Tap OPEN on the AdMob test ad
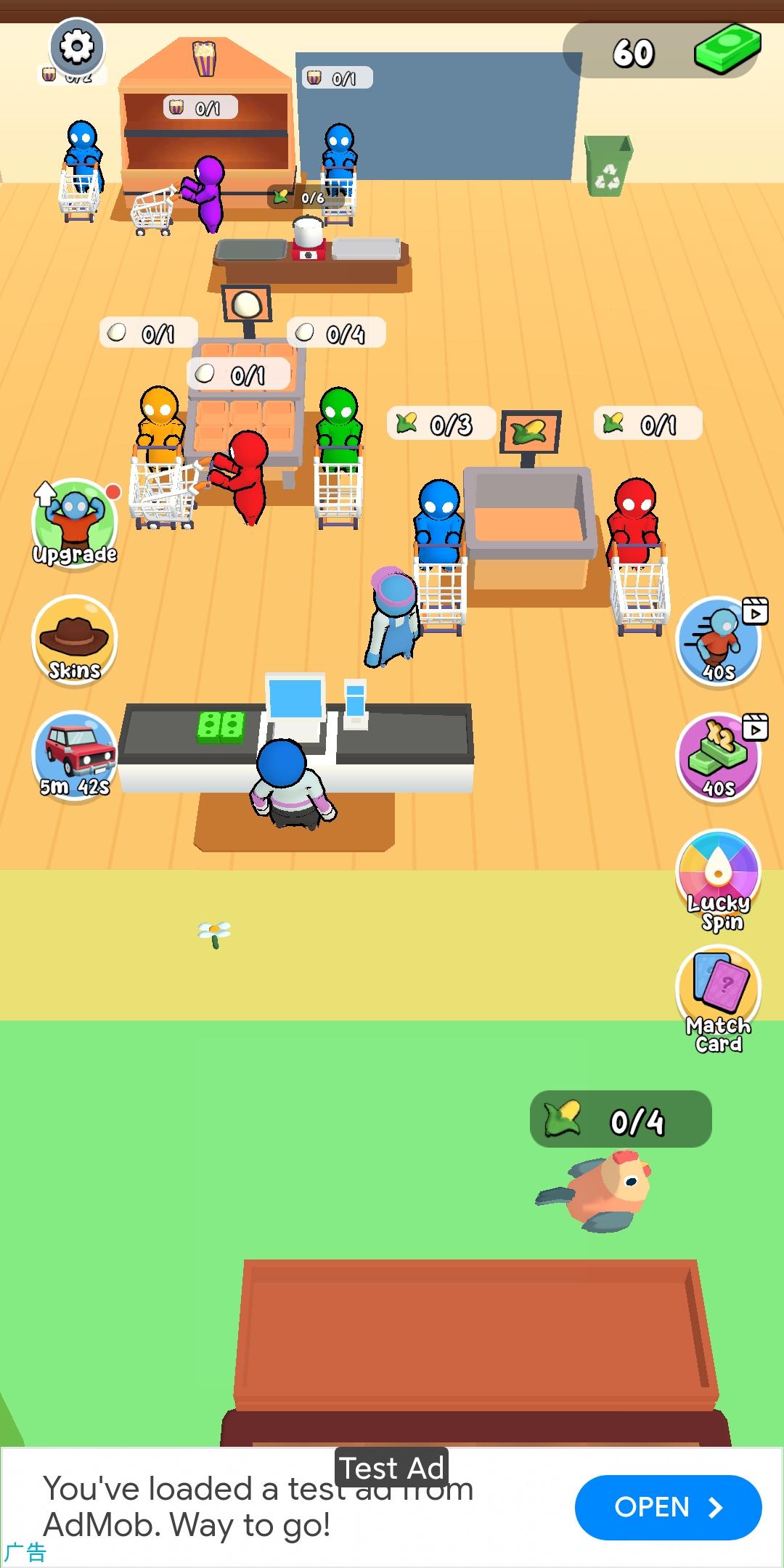784x1568 pixels. click(x=668, y=1508)
